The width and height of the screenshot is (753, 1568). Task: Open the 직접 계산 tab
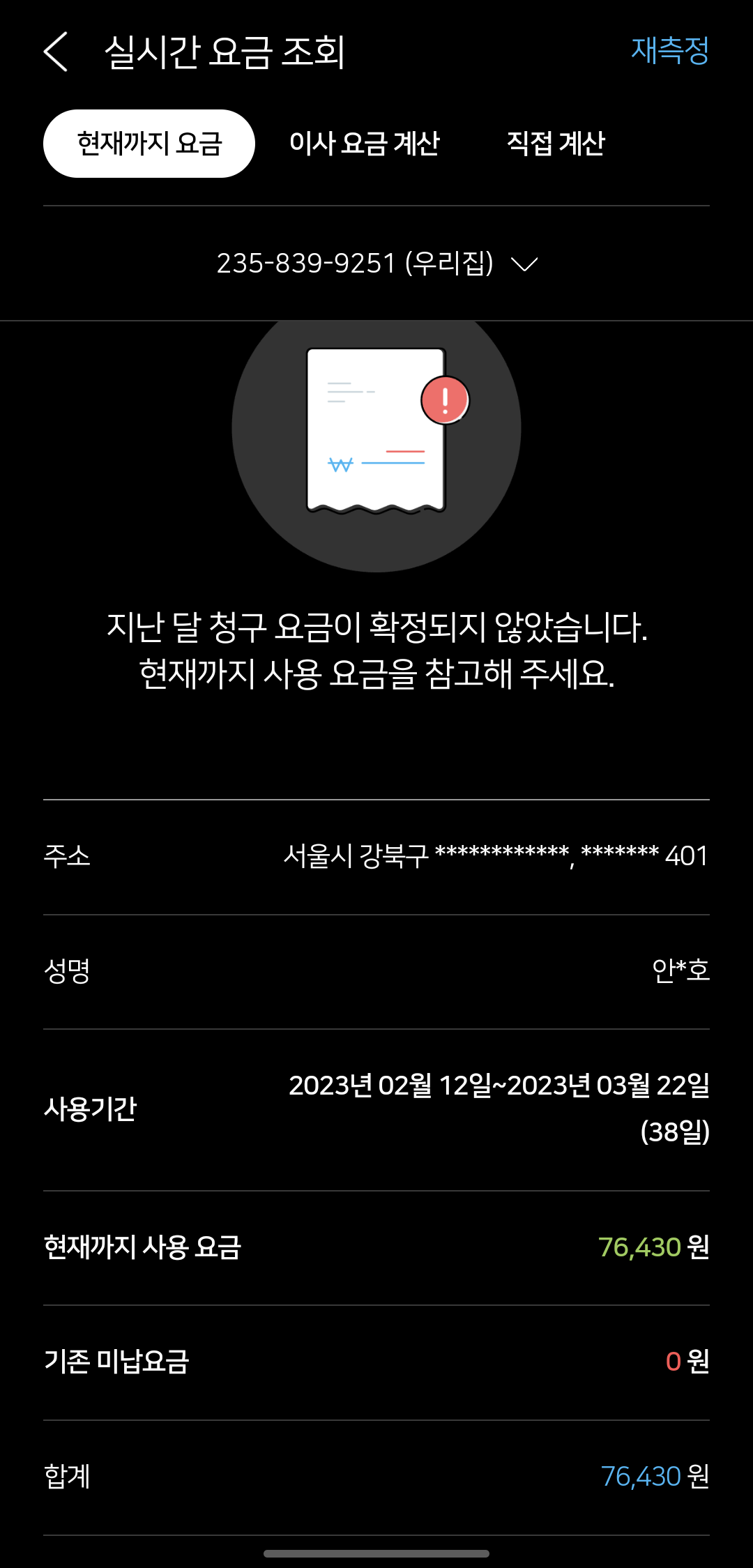(555, 144)
